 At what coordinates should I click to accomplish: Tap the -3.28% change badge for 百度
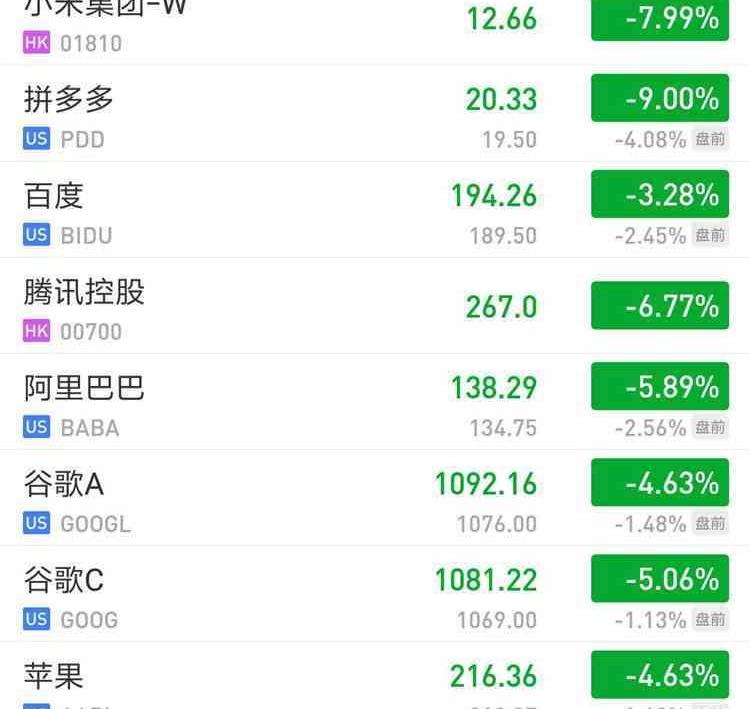point(660,195)
